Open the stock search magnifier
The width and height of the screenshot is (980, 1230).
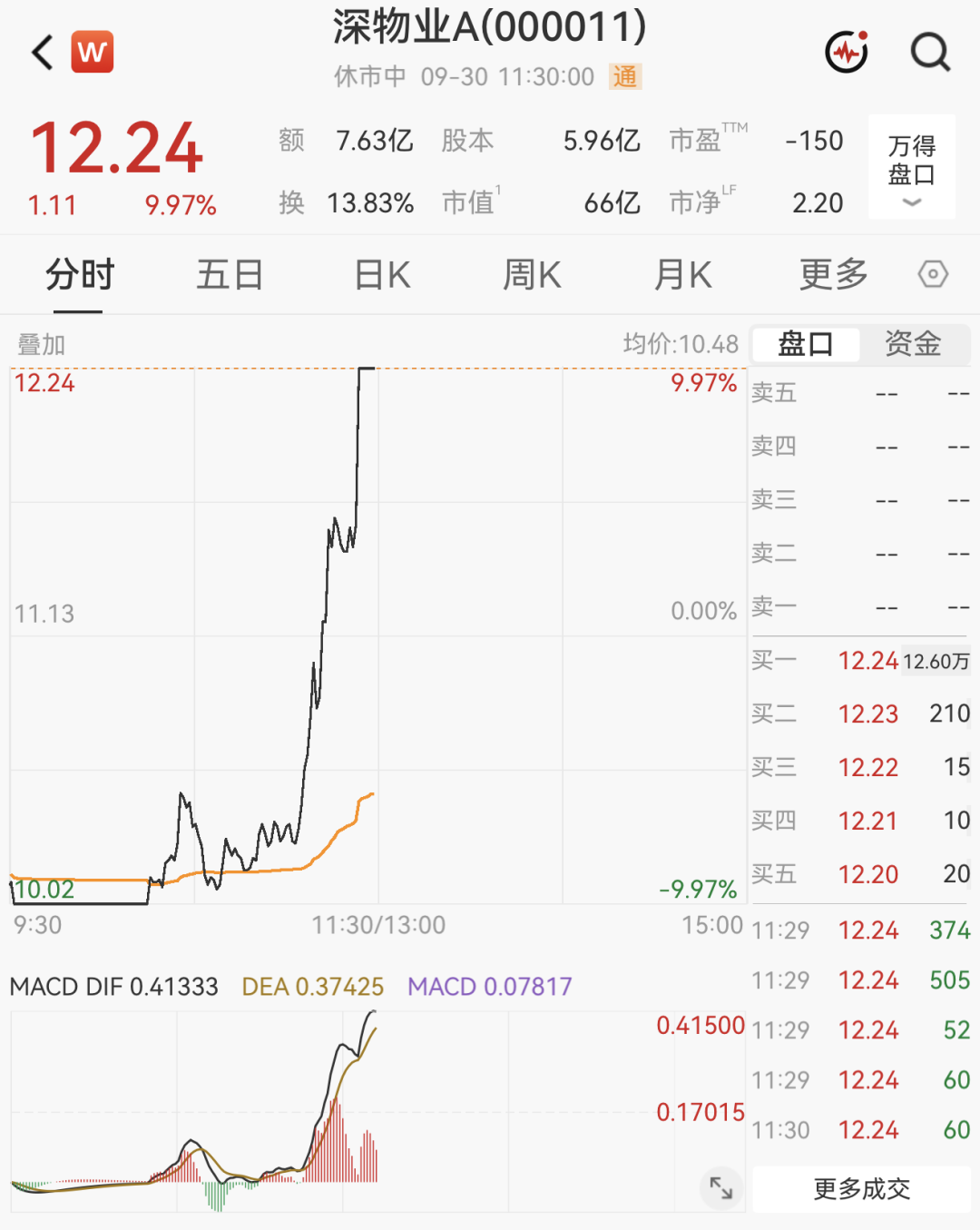point(930,52)
